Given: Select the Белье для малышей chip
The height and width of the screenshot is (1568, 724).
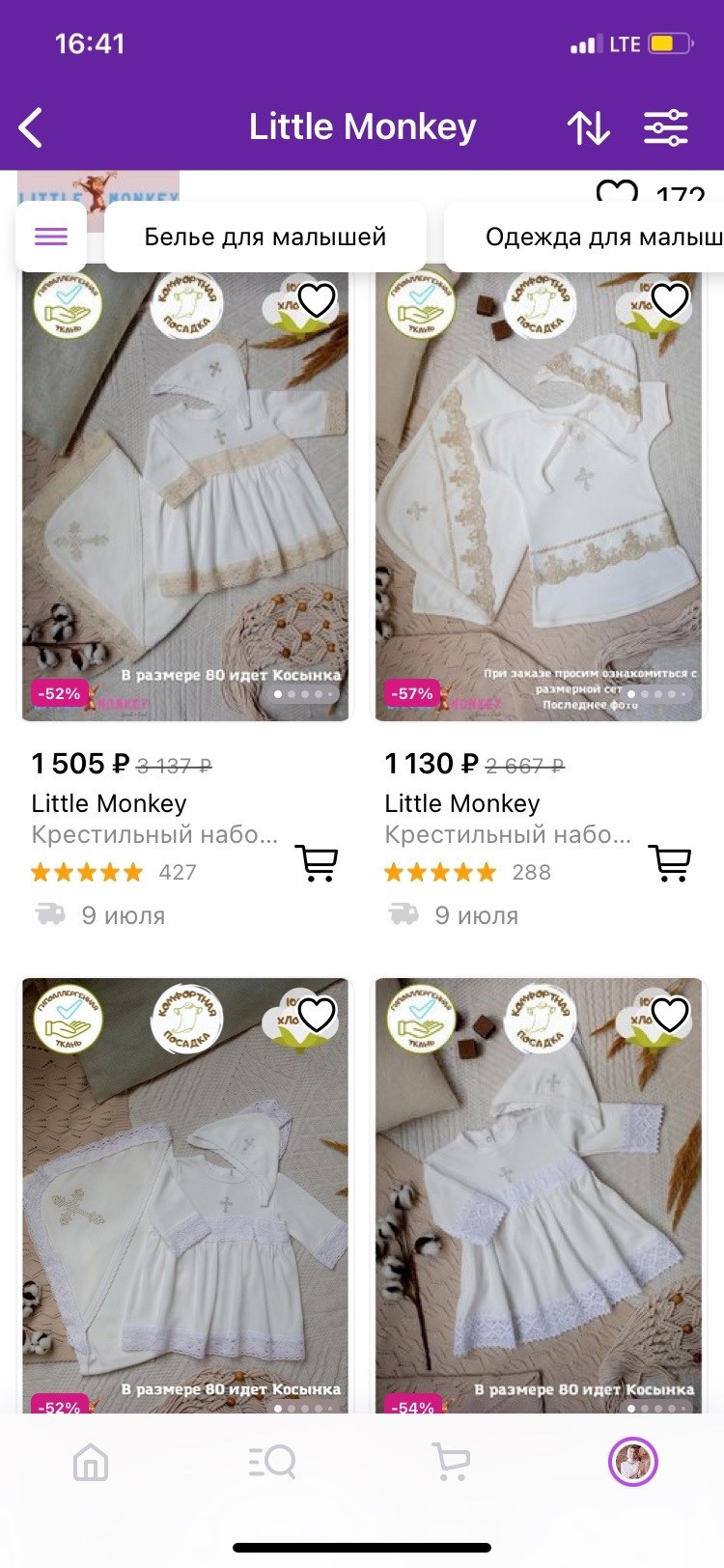Looking at the screenshot, I should pos(265,238).
